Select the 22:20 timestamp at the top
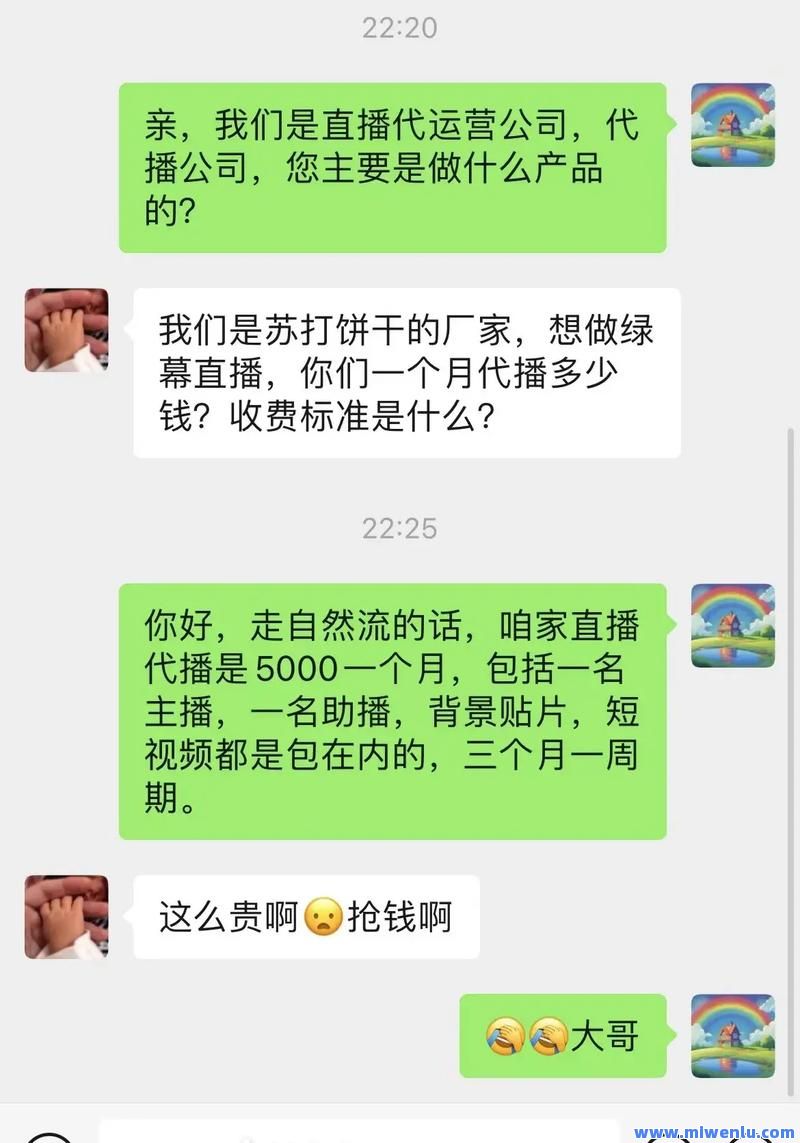The height and width of the screenshot is (1143, 800). [400, 28]
